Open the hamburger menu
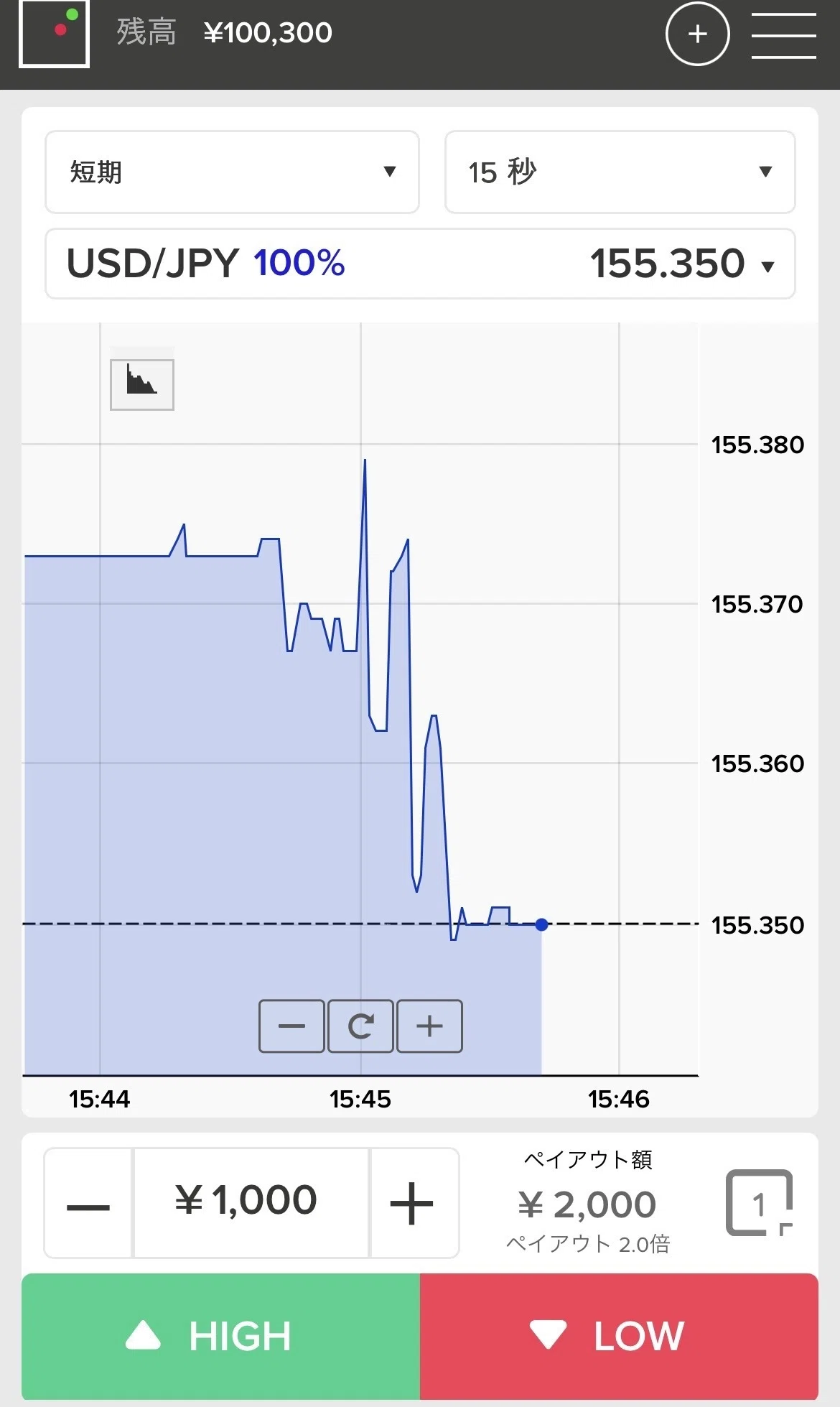The width and height of the screenshot is (840, 1407). coord(783,34)
